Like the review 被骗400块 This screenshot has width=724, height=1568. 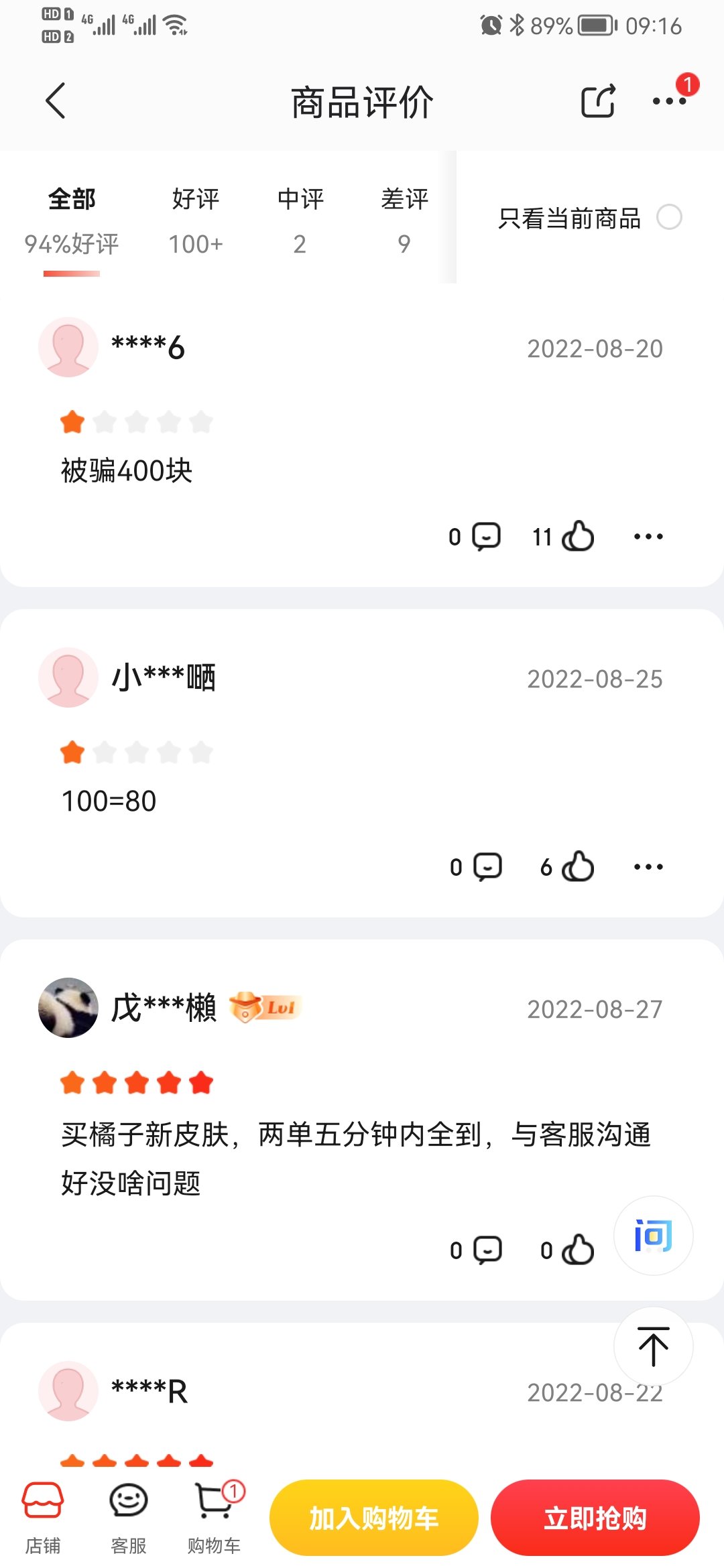[577, 537]
